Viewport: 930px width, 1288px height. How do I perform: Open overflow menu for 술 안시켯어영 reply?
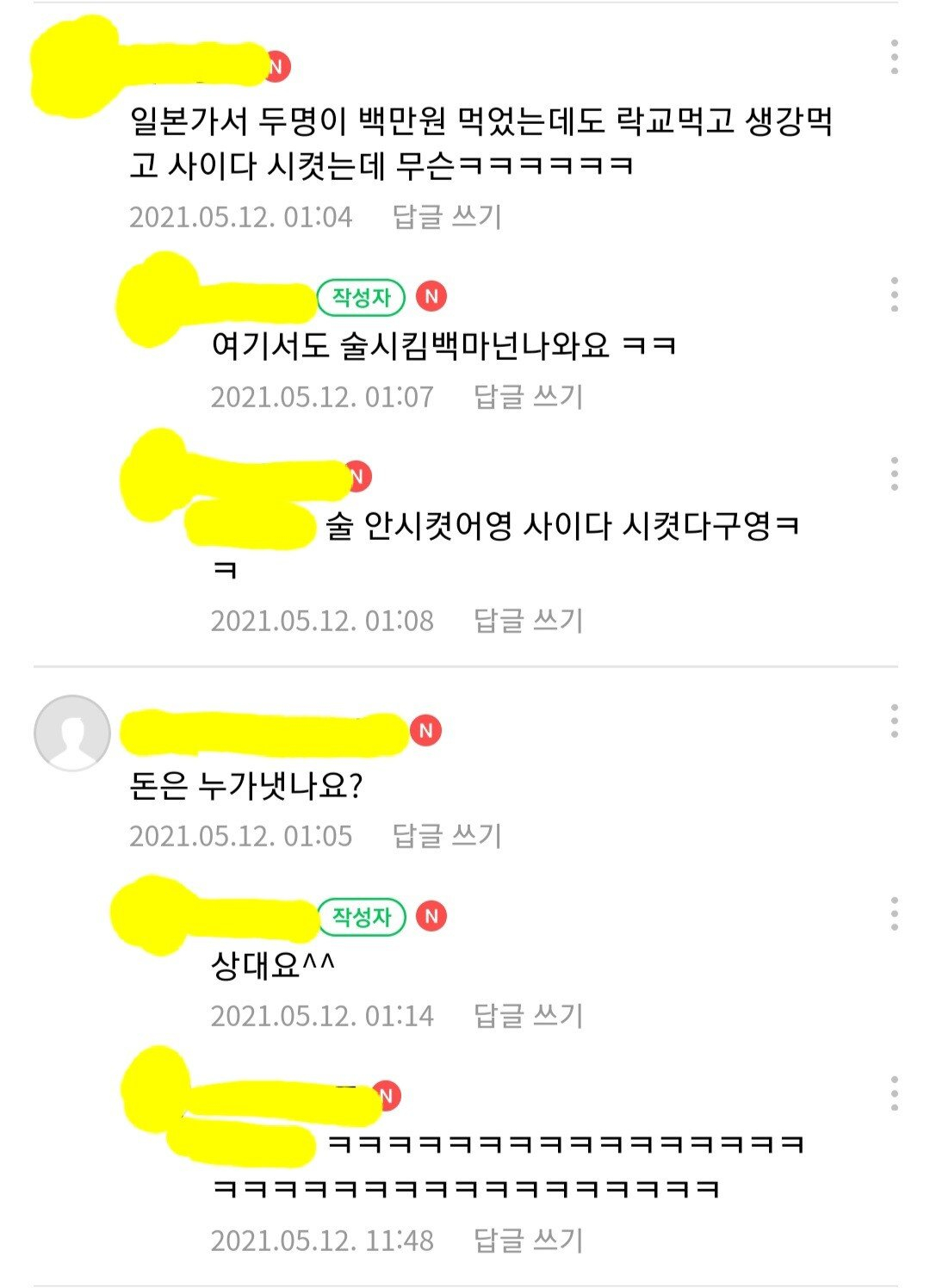click(895, 474)
